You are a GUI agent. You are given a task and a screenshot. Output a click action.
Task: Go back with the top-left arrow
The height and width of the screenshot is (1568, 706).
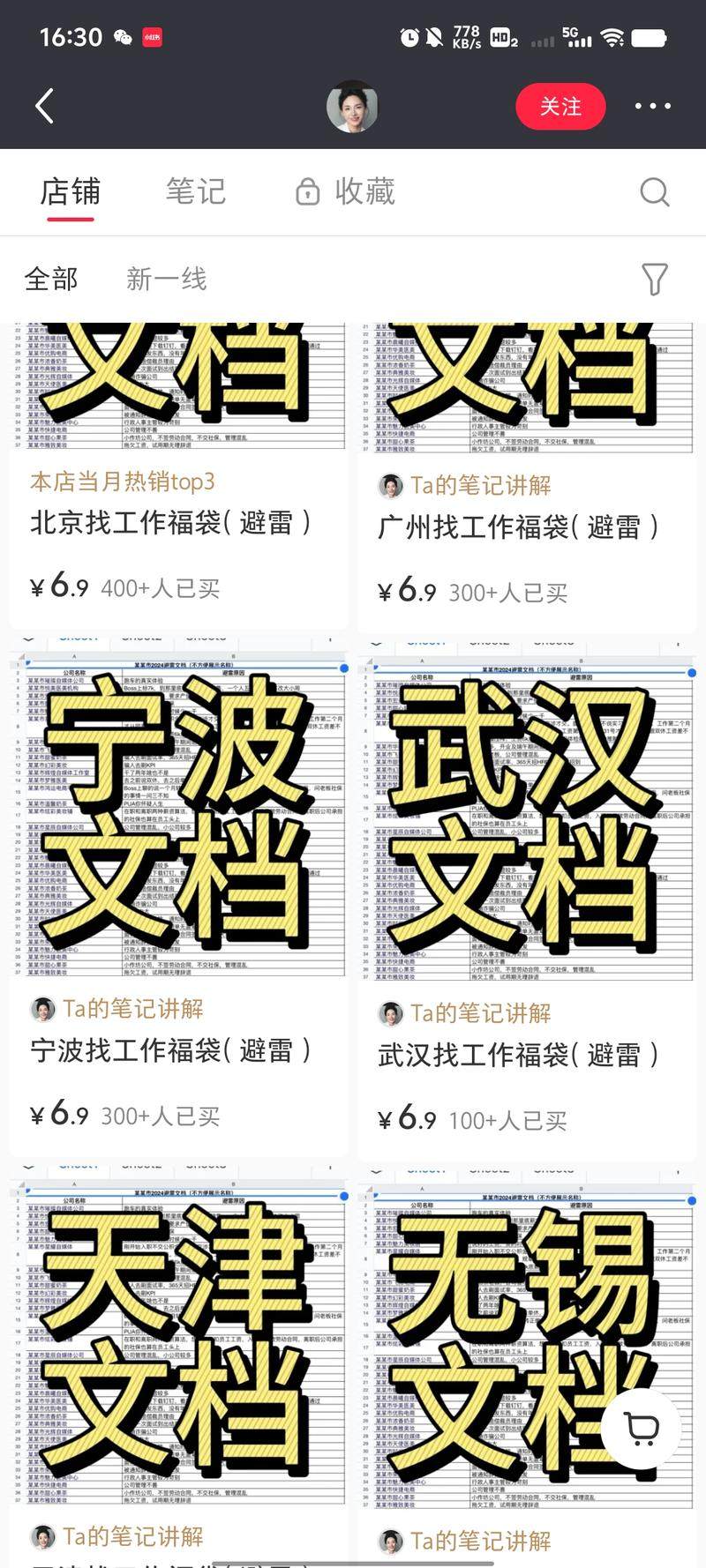(x=45, y=106)
